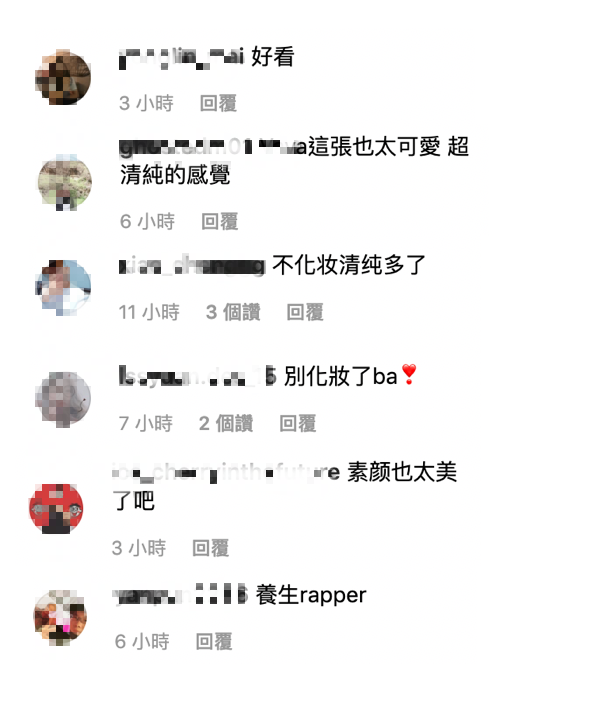Open avatar of the 養生rapper commenter
Viewport: 608px width, 702px height.
click(61, 617)
